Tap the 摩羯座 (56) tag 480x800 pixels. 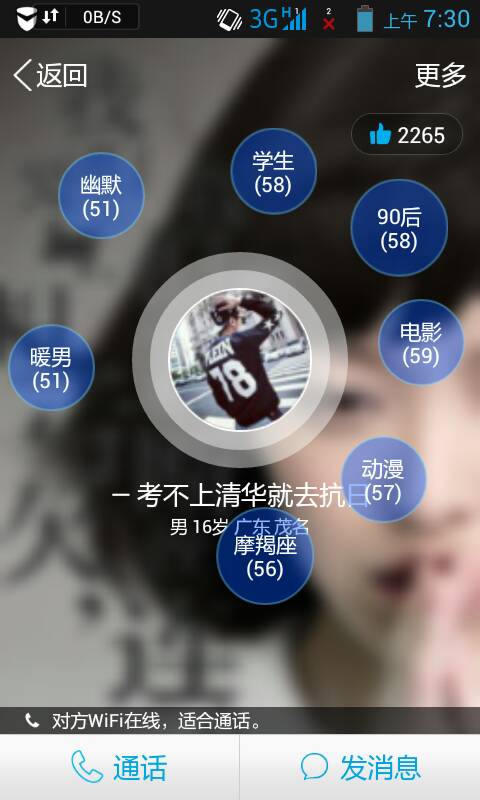point(265,556)
